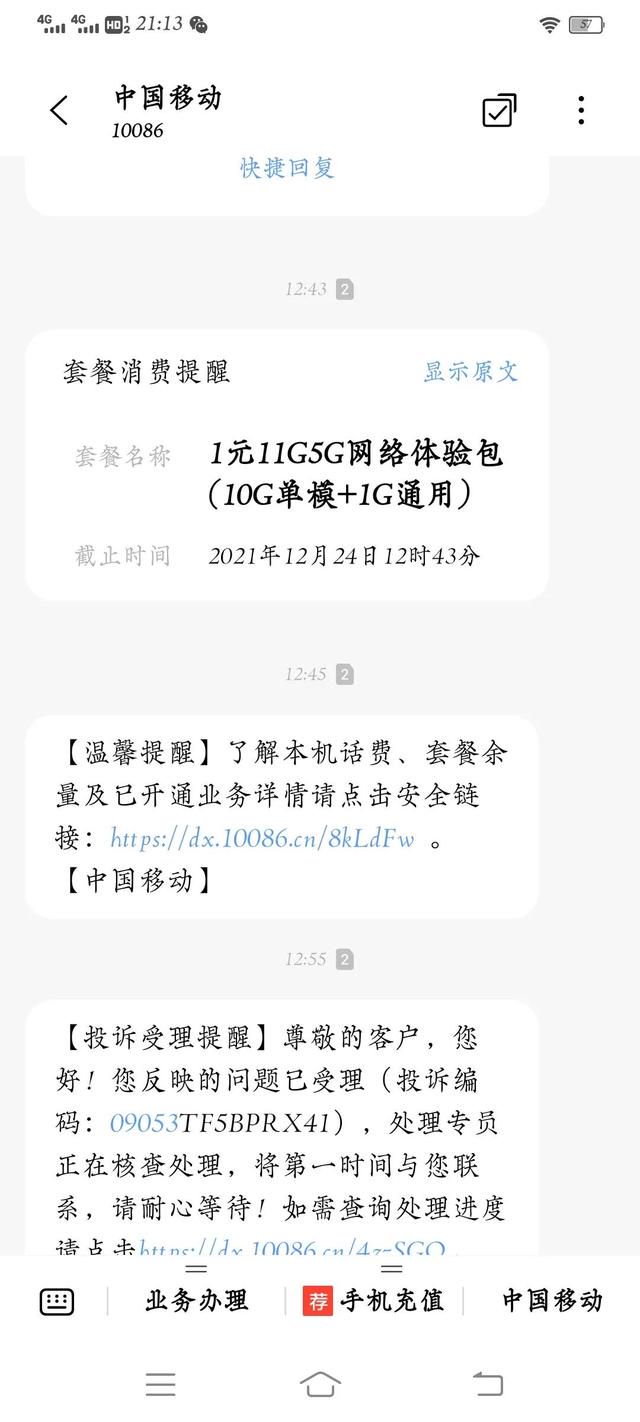The height and width of the screenshot is (1422, 640).
Task: Tap the multi-select checkbox icon
Action: point(499,110)
